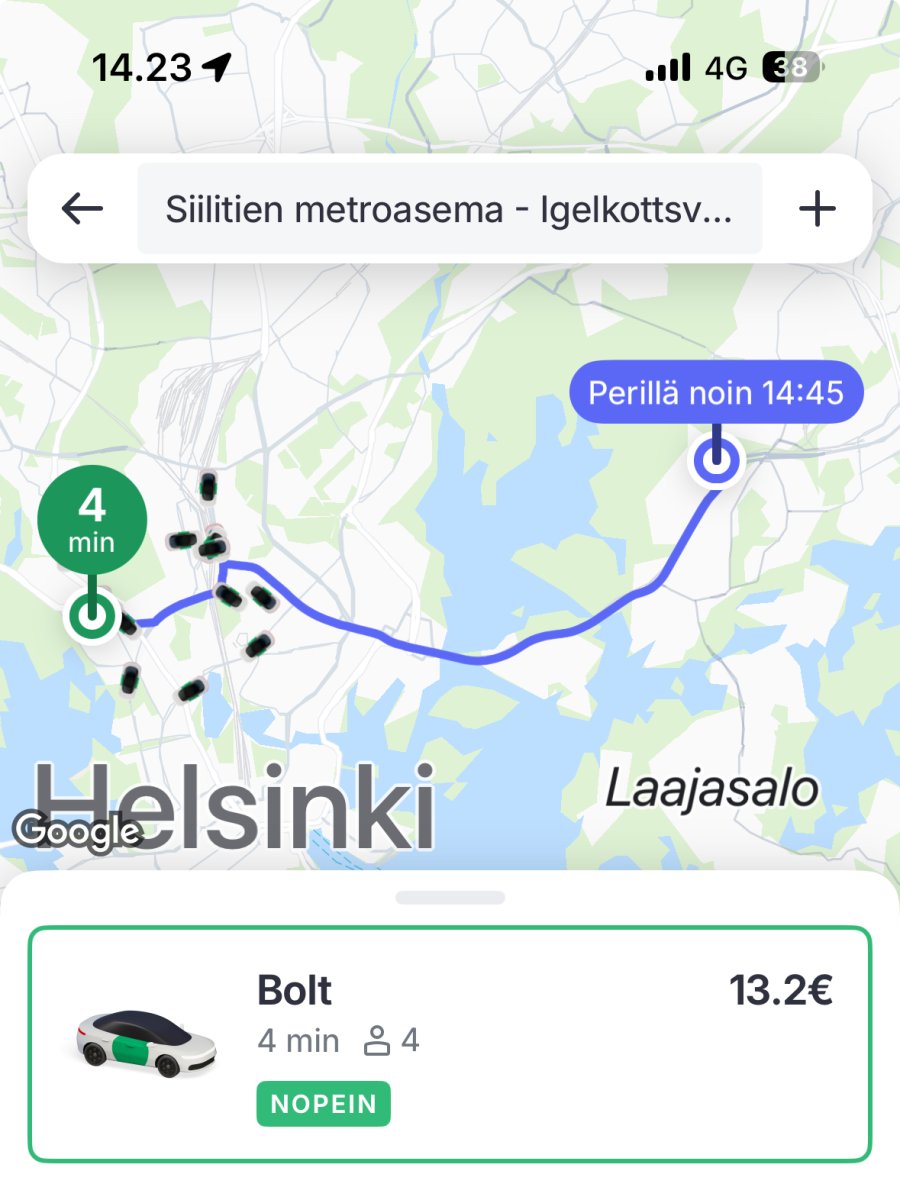
Task: Tap the green 4 min pickup marker
Action: 92,517
